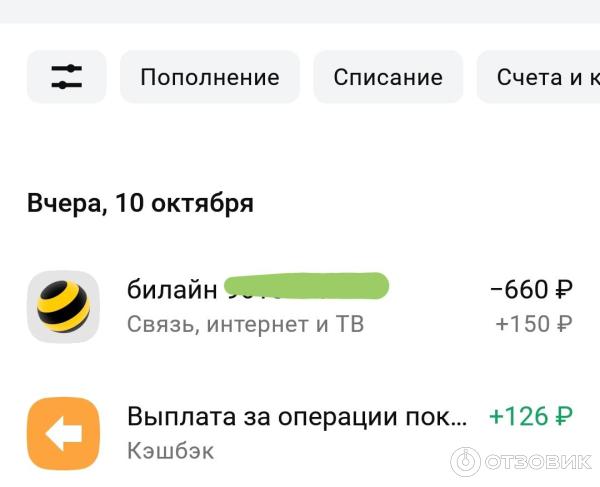Select the Пополнение filter chip
The width and height of the screenshot is (600, 487).
pos(209,77)
